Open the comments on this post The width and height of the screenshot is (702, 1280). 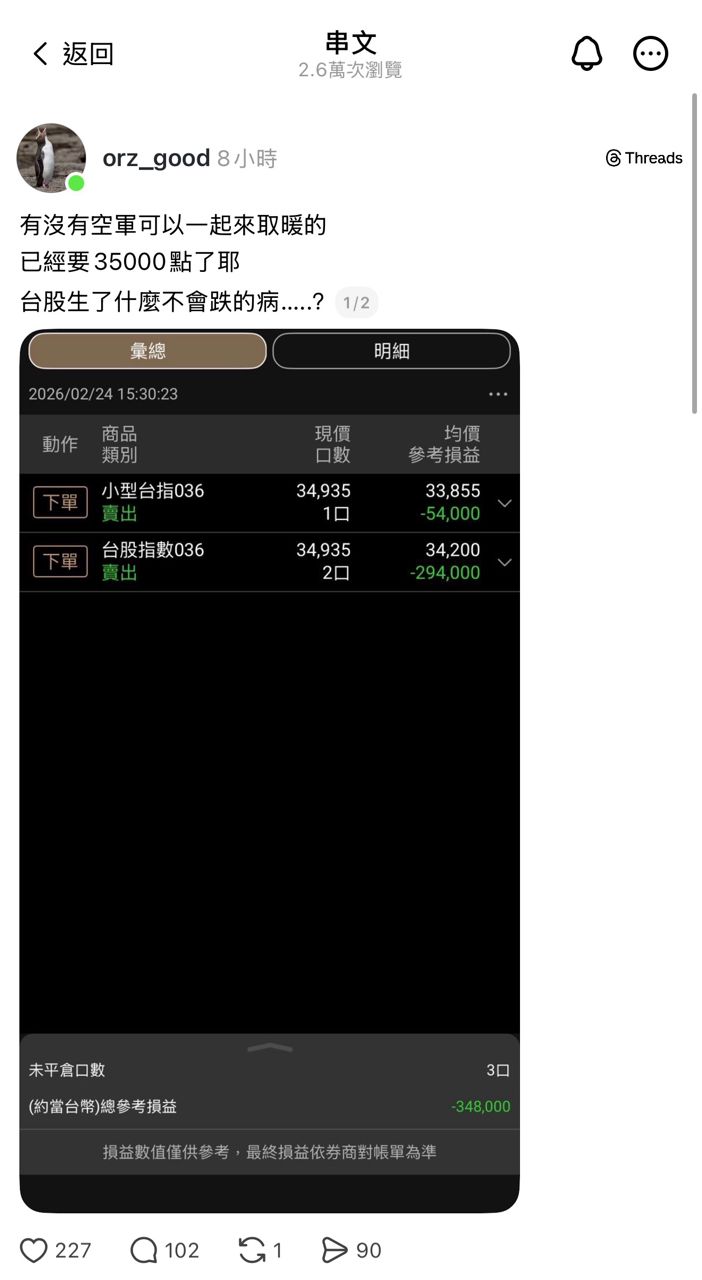[145, 1250]
